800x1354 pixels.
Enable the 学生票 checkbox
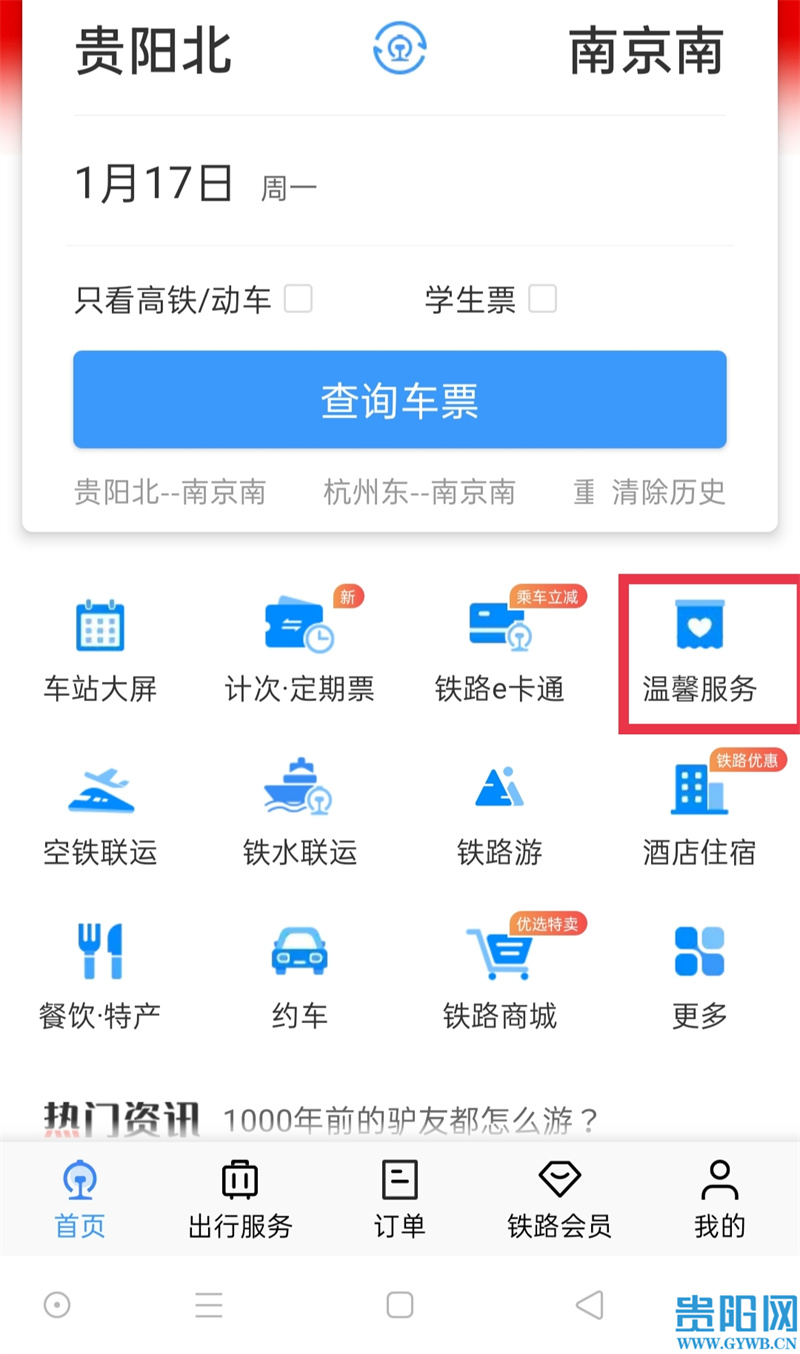542,298
